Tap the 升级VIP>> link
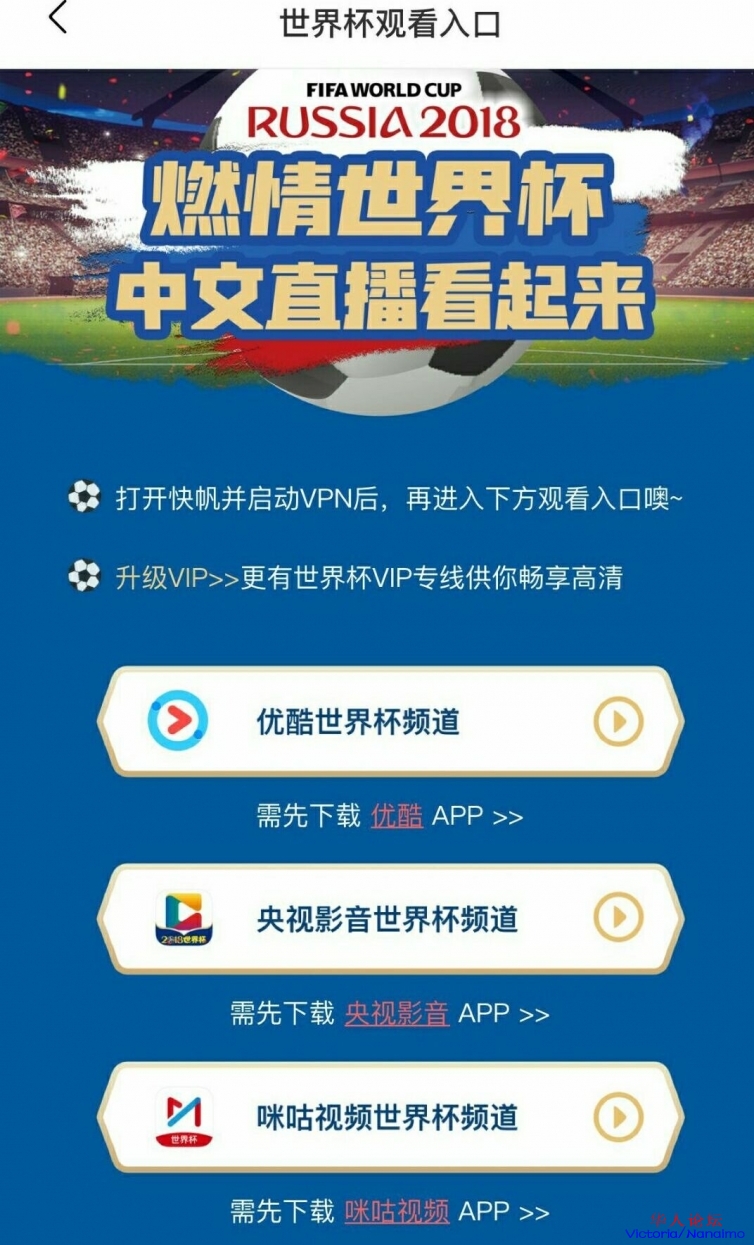754x1245 pixels. [177, 578]
